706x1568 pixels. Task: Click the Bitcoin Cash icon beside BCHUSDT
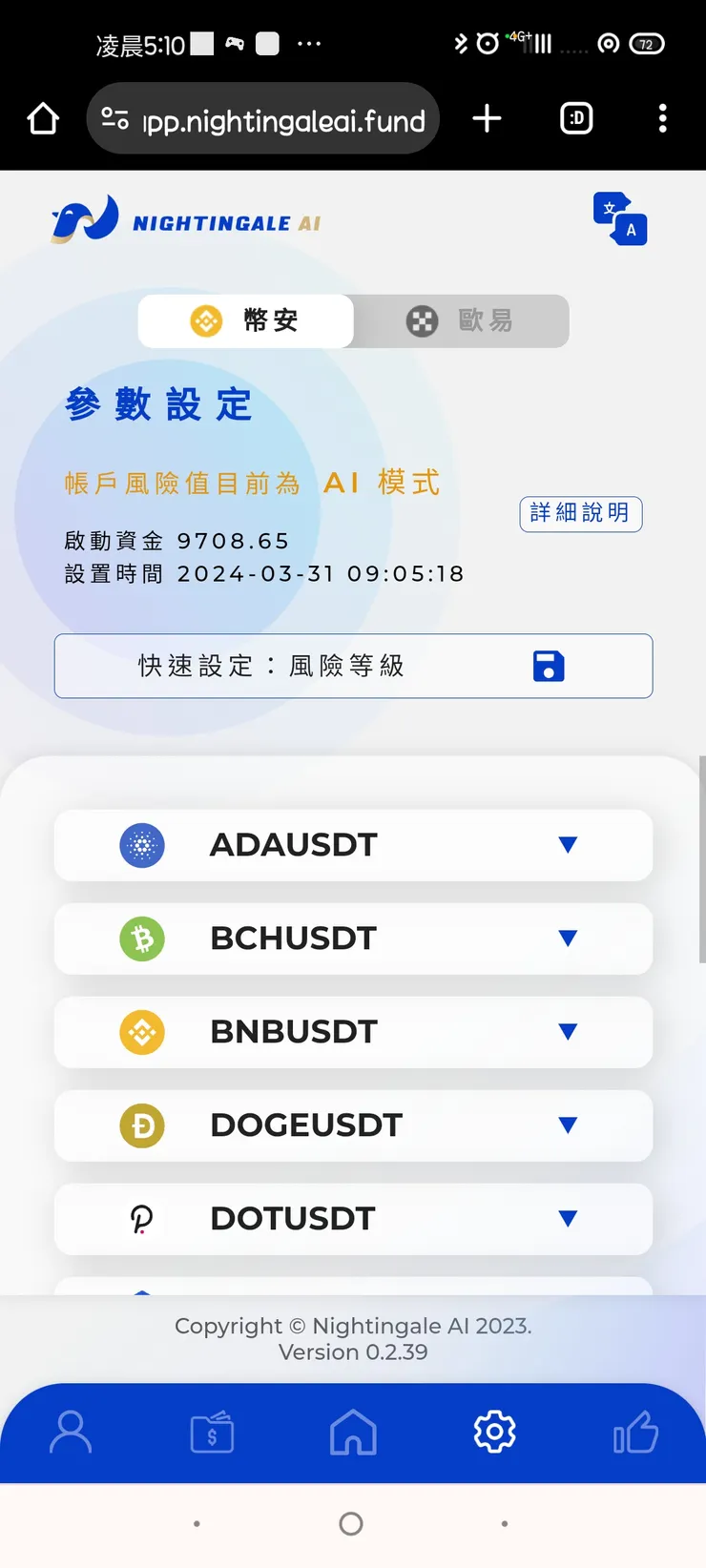click(142, 939)
